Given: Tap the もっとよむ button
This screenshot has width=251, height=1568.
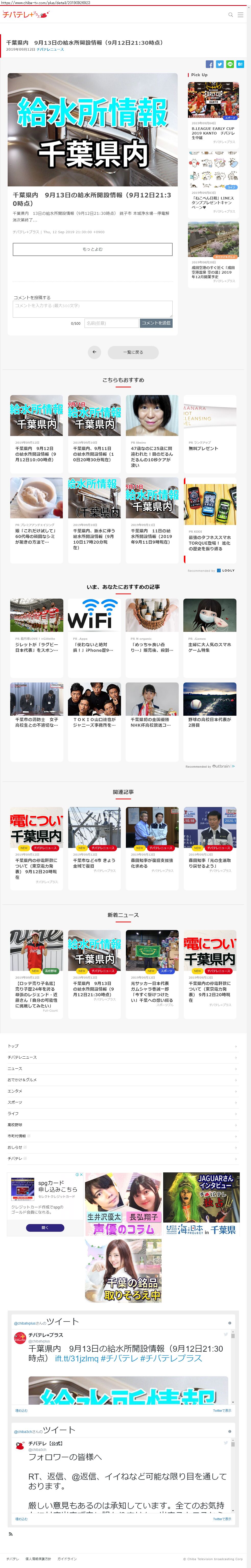Looking at the screenshot, I should tap(92, 249).
